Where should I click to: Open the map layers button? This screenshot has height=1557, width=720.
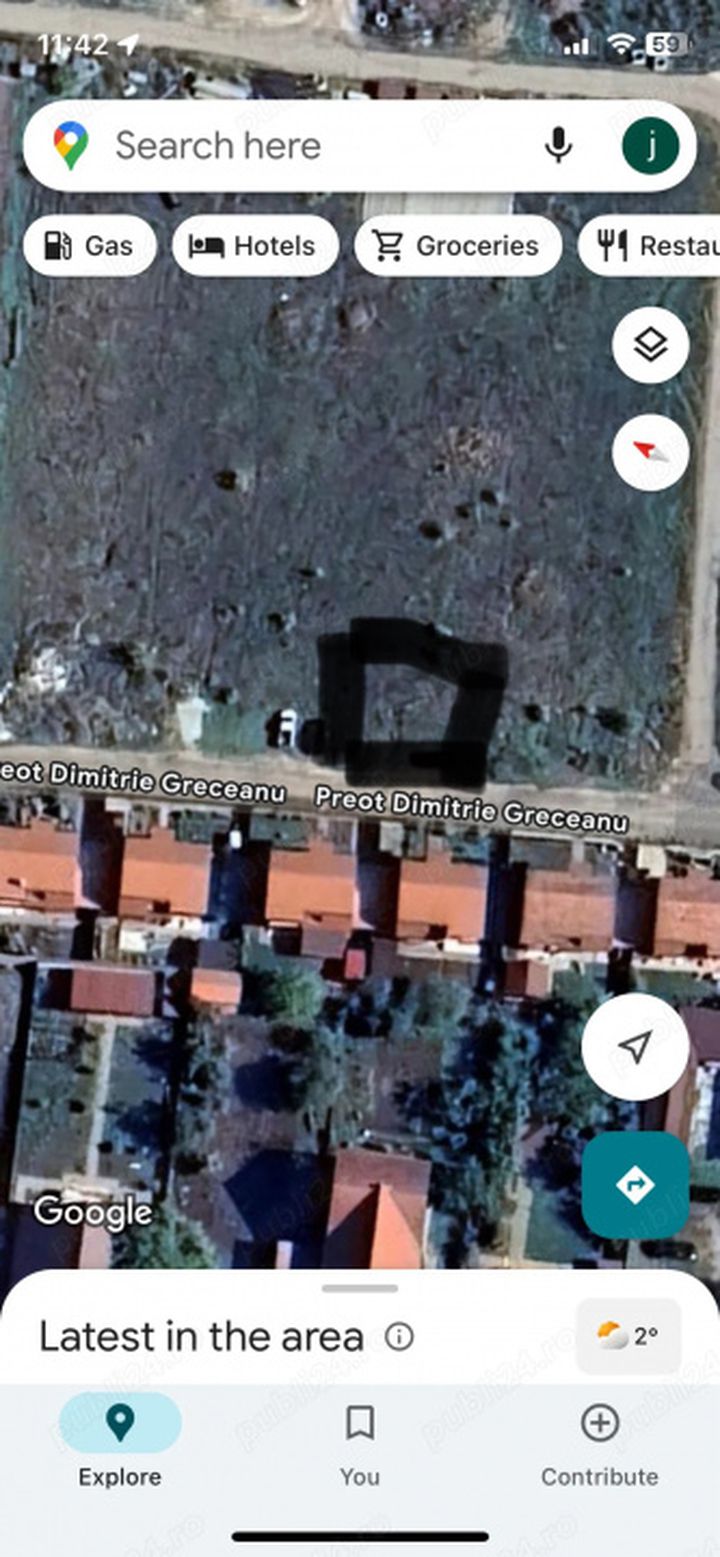click(650, 345)
